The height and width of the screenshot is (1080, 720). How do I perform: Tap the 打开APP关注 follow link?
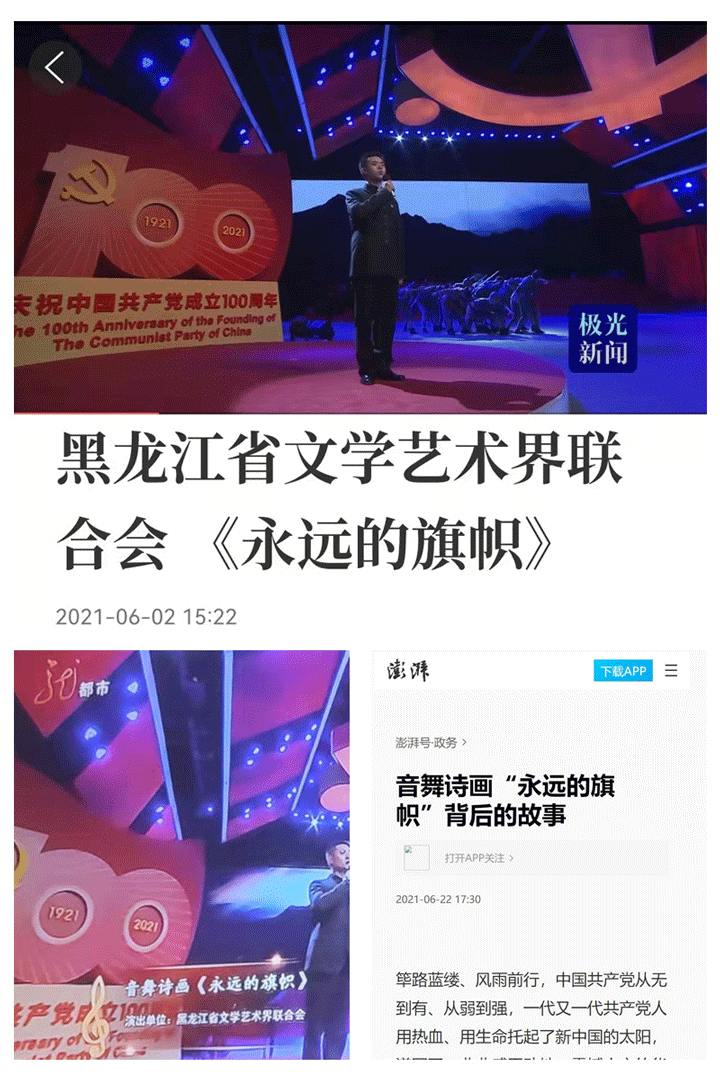click(474, 856)
